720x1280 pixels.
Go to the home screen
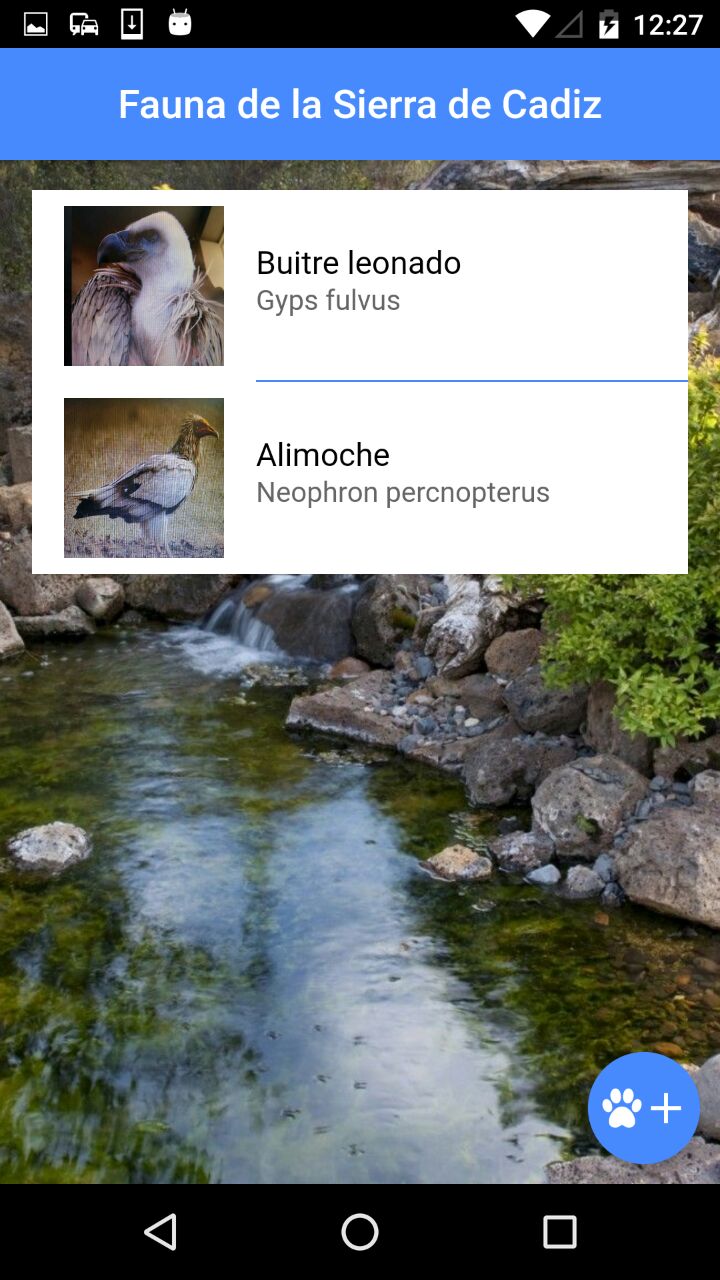(x=360, y=1232)
